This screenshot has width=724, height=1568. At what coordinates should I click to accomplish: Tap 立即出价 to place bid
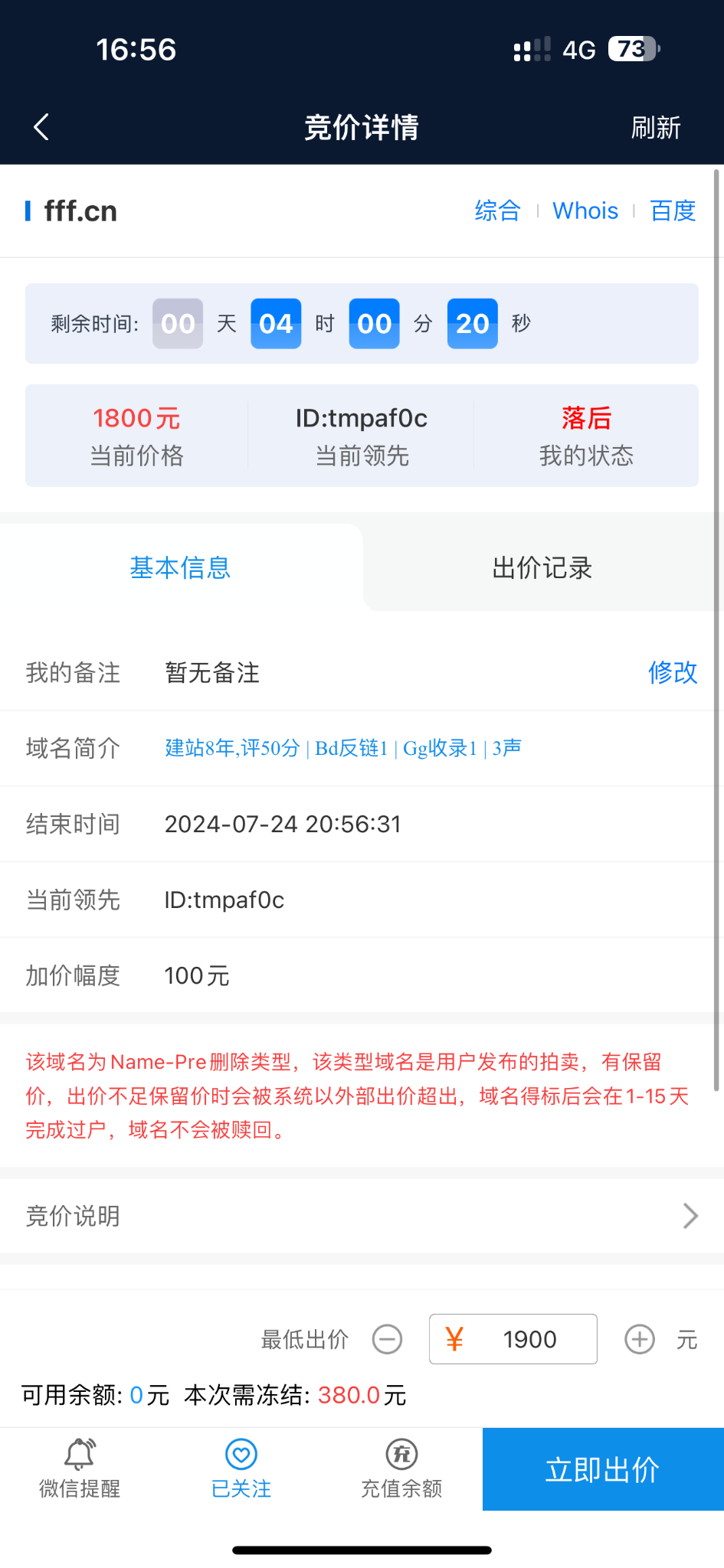pyautogui.click(x=603, y=1468)
